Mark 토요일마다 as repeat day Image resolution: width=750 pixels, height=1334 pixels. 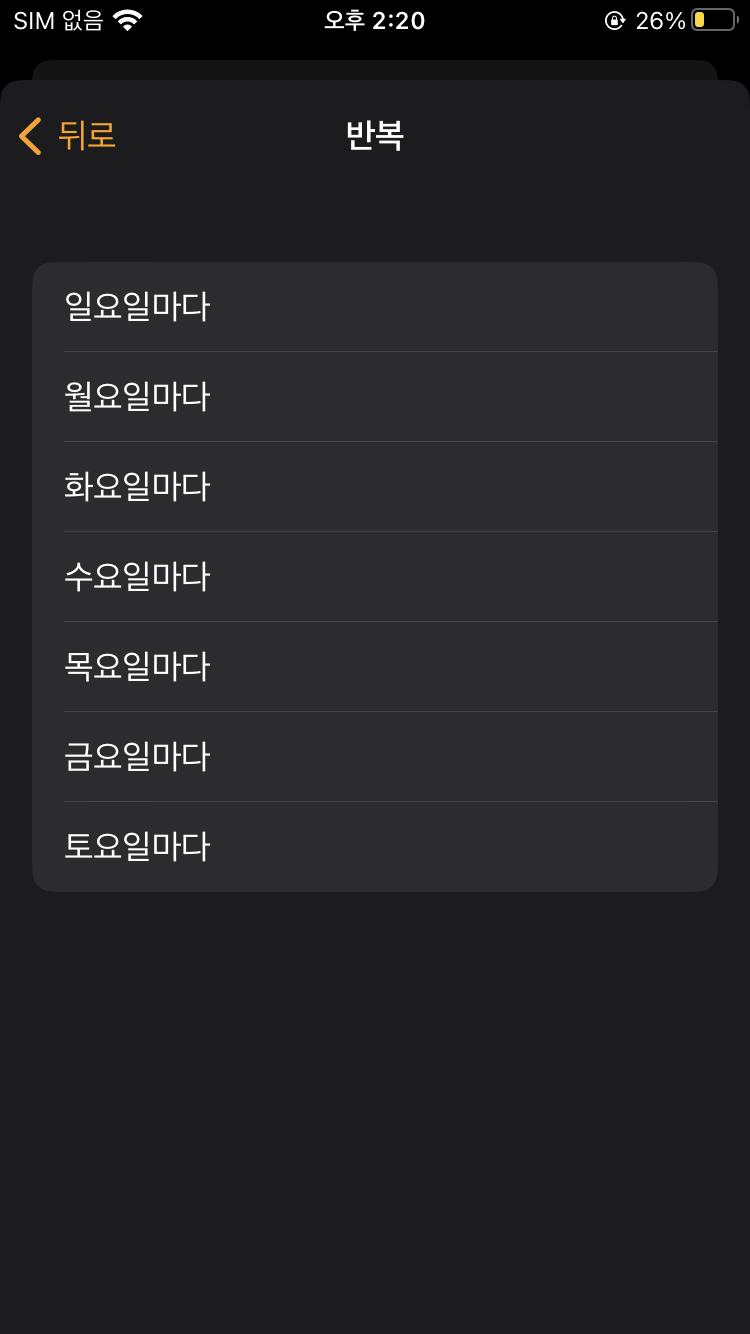click(375, 847)
